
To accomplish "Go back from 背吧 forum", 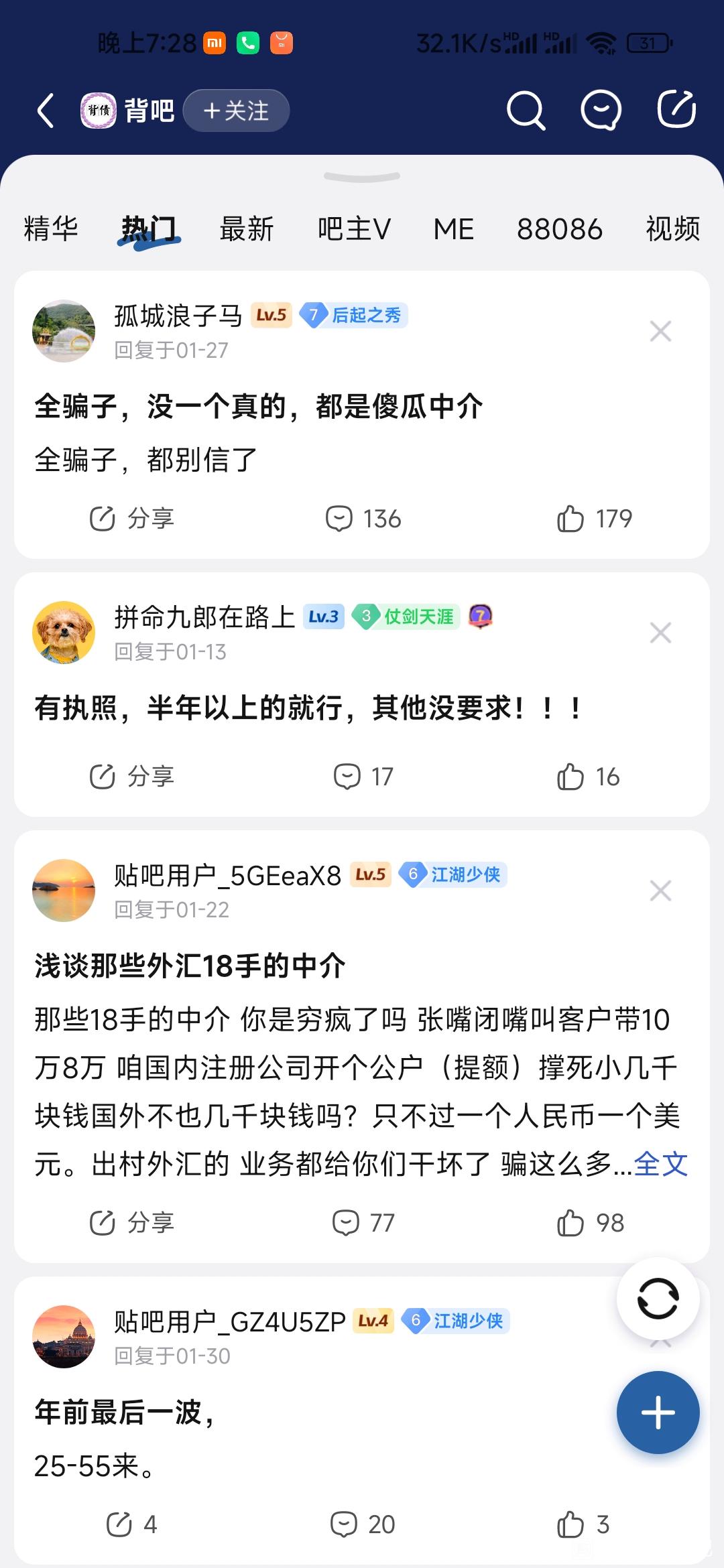I will (x=46, y=111).
